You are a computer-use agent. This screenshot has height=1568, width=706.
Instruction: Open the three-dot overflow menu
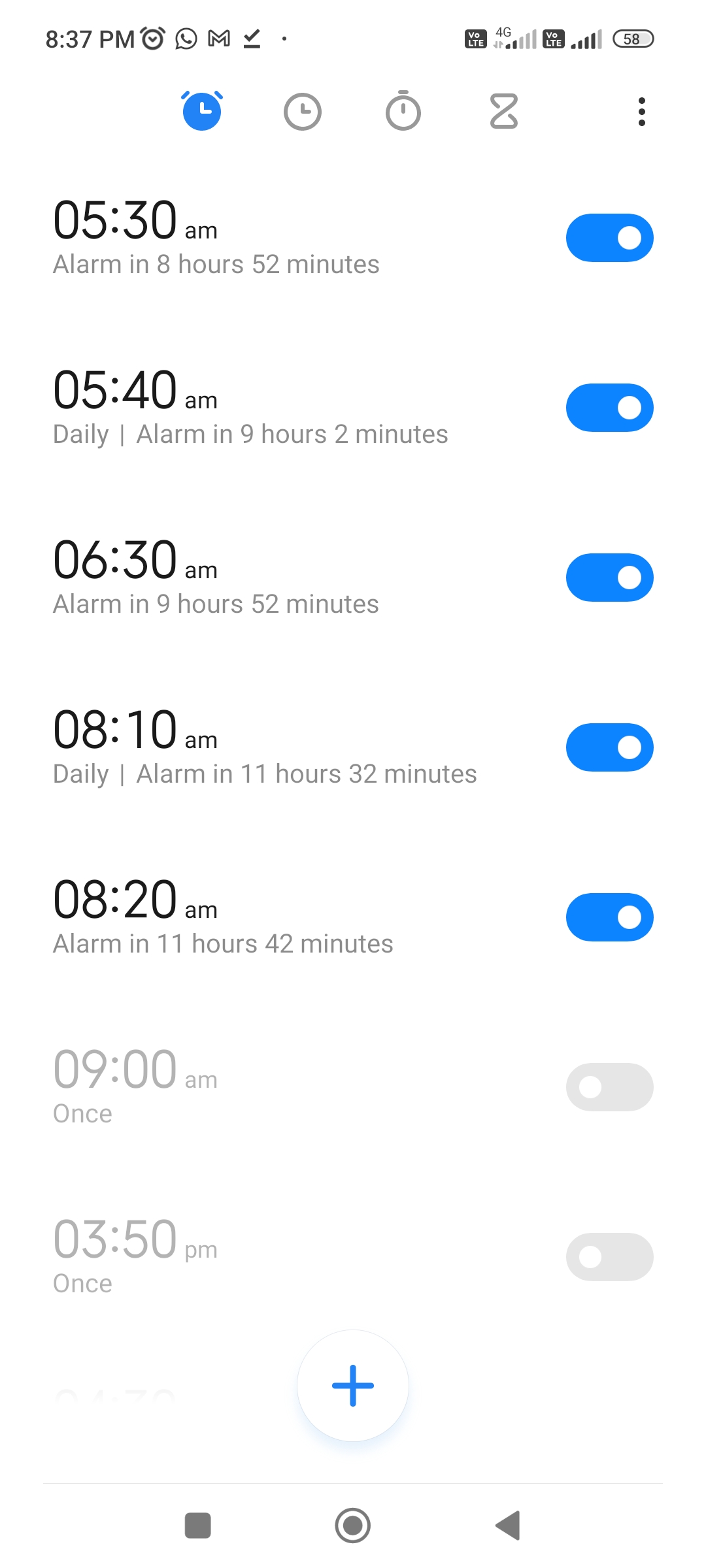click(x=641, y=112)
